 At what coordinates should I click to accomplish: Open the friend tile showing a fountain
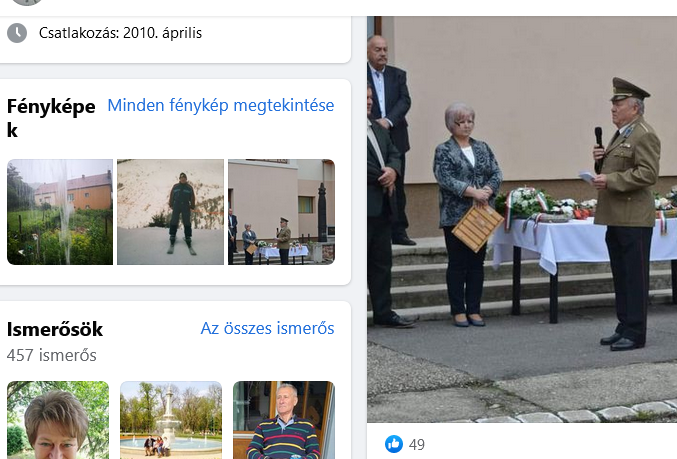(x=170, y=420)
